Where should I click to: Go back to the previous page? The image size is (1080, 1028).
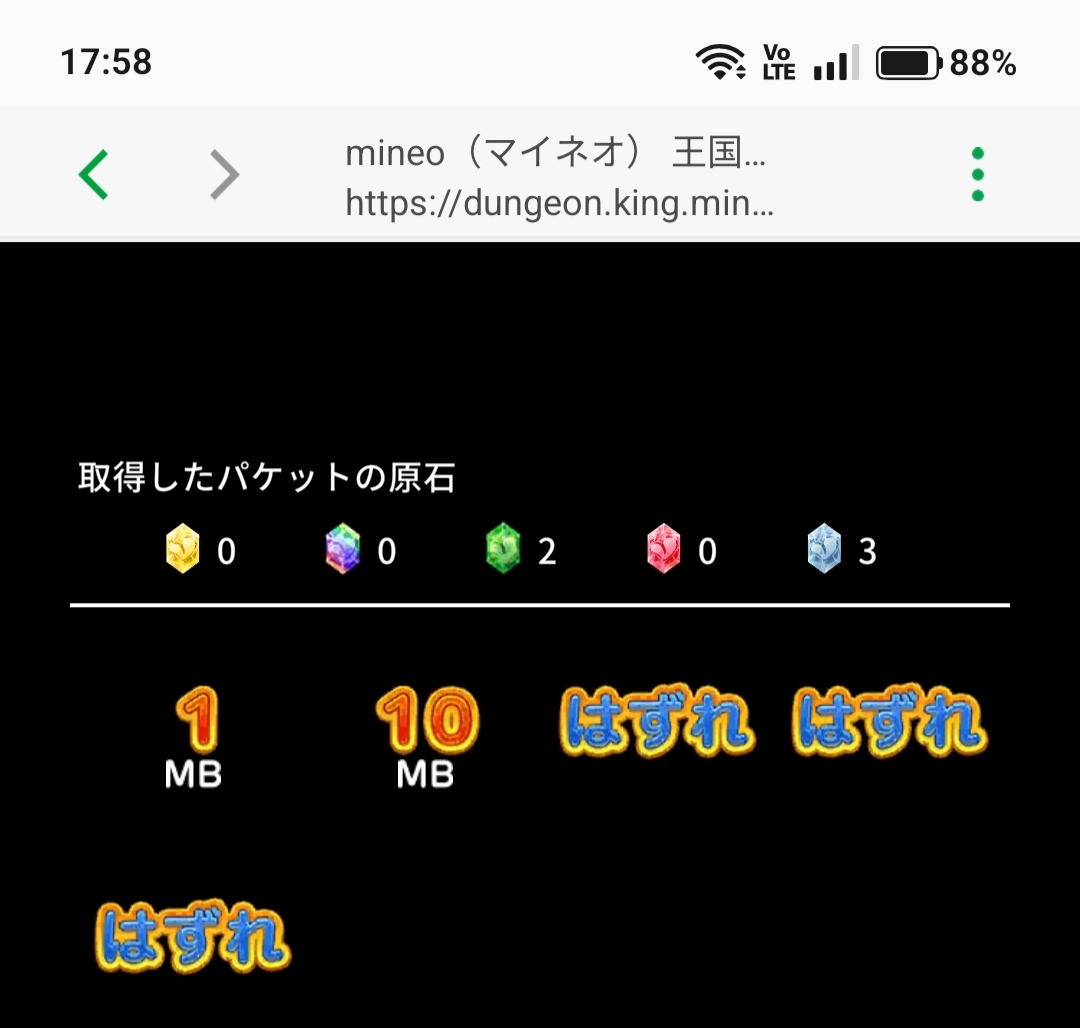click(x=93, y=175)
